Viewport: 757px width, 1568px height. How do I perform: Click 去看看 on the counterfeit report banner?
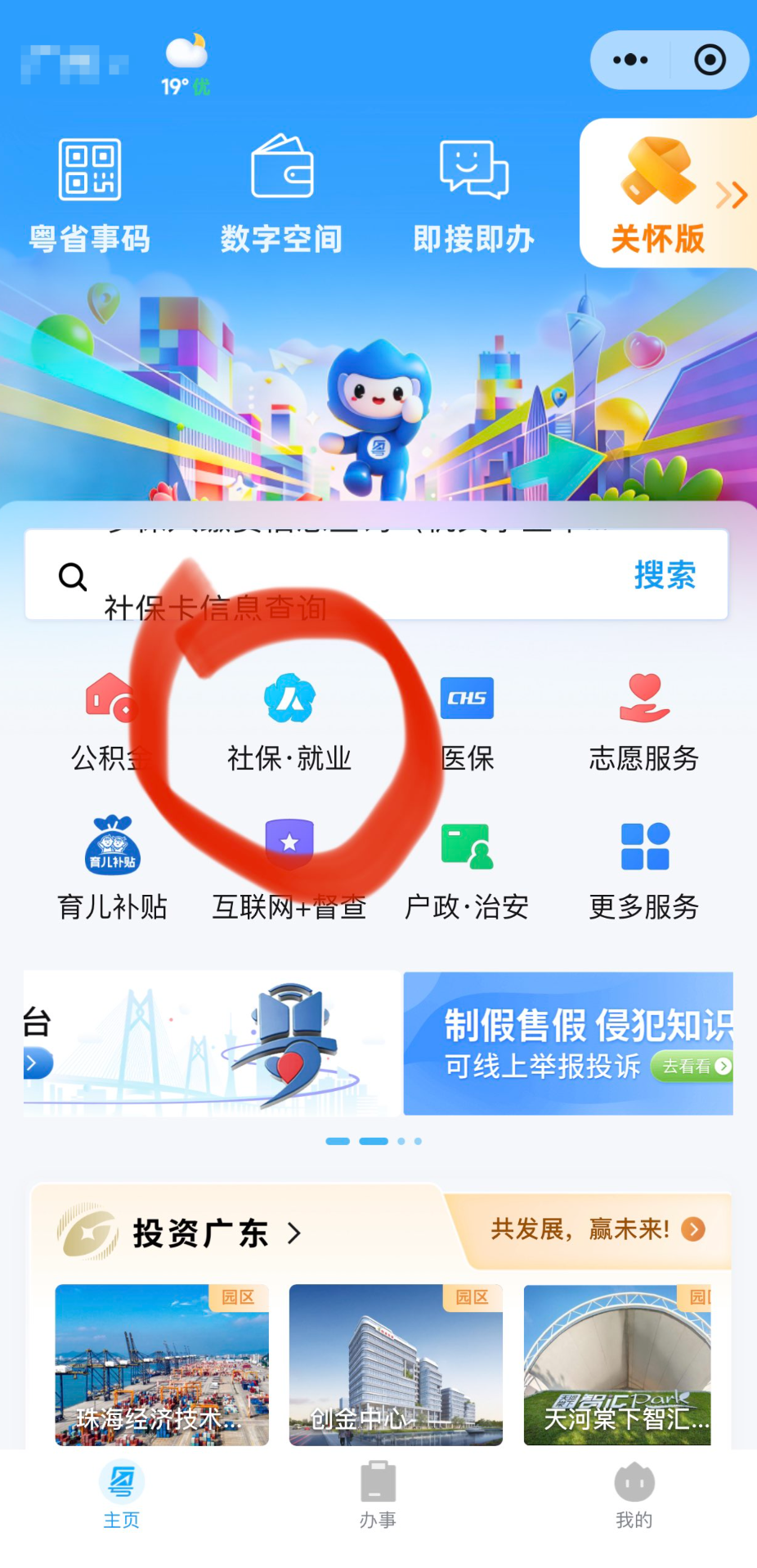[x=689, y=1067]
